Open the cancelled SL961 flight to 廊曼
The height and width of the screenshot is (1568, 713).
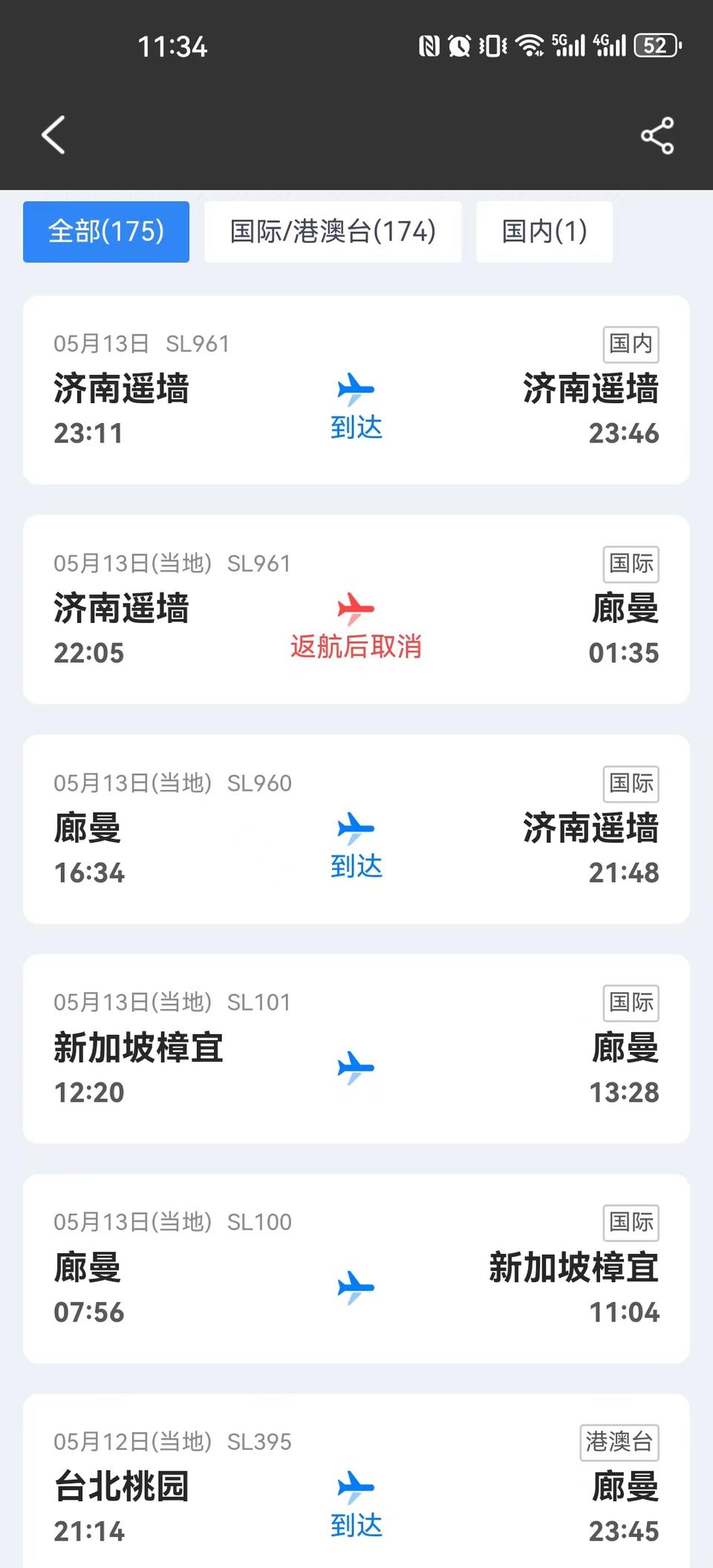point(356,610)
